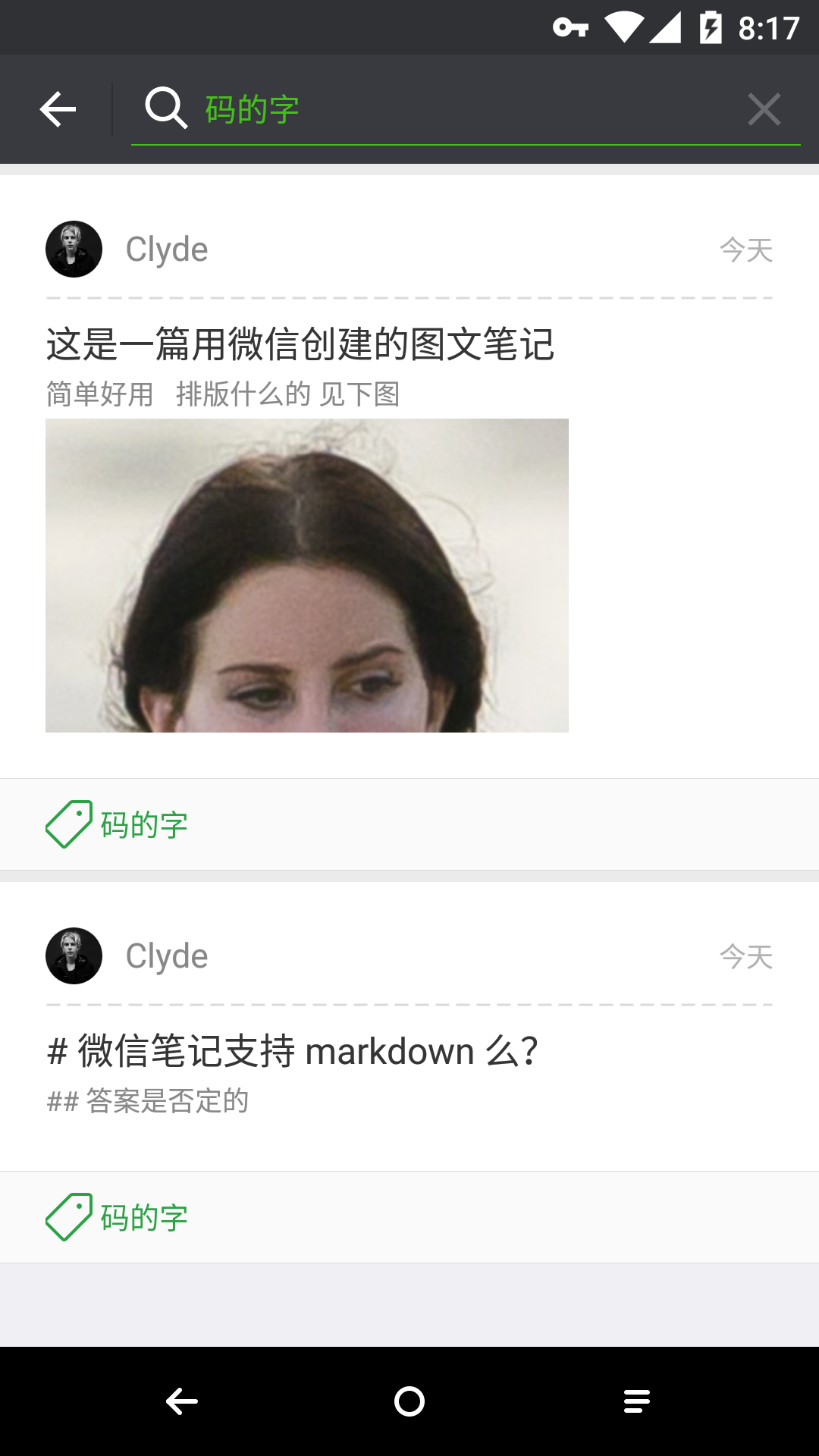Tap the Android home button
The width and height of the screenshot is (819, 1456).
click(x=409, y=1401)
